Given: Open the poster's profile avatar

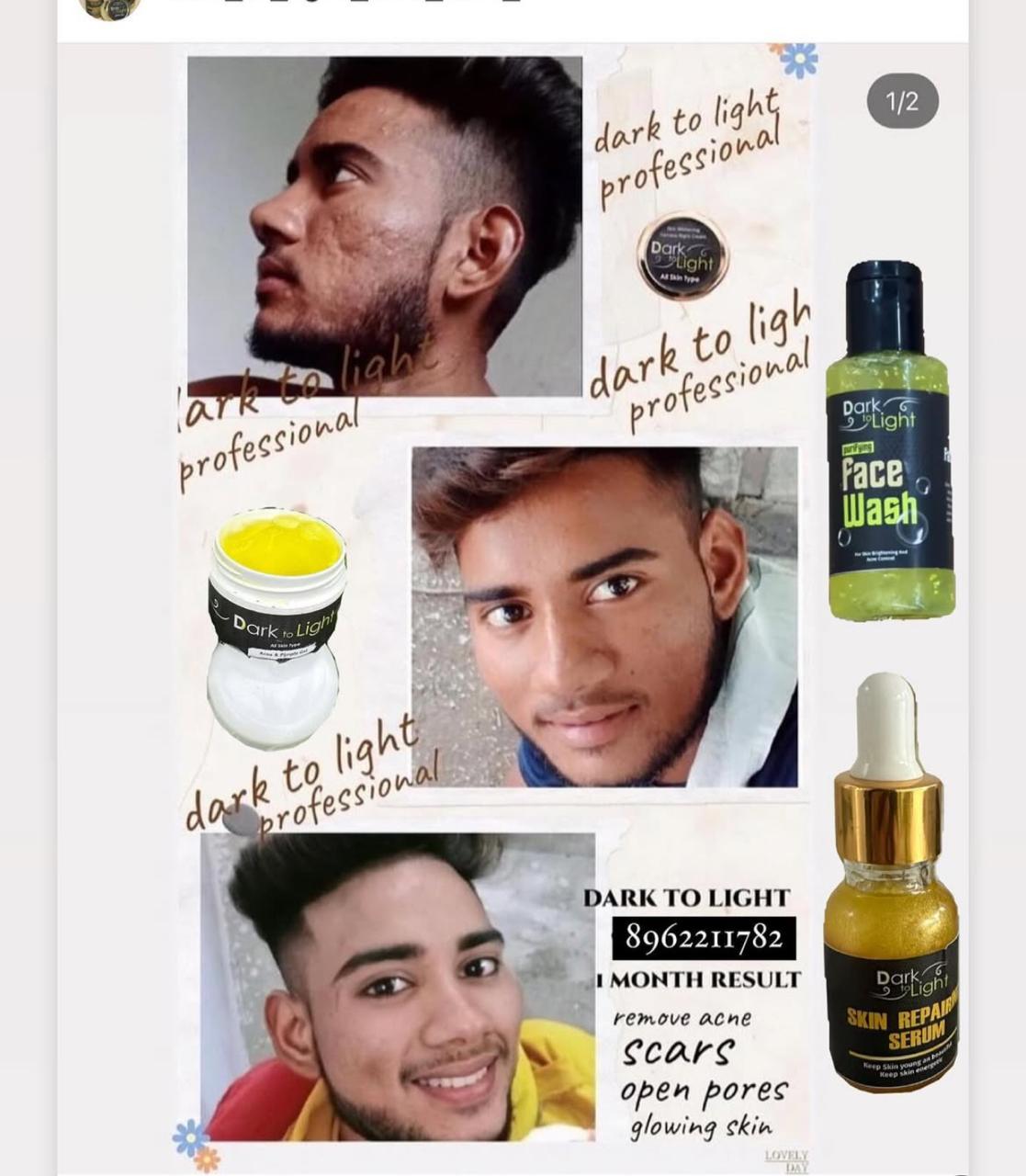Looking at the screenshot, I should click(110, 7).
